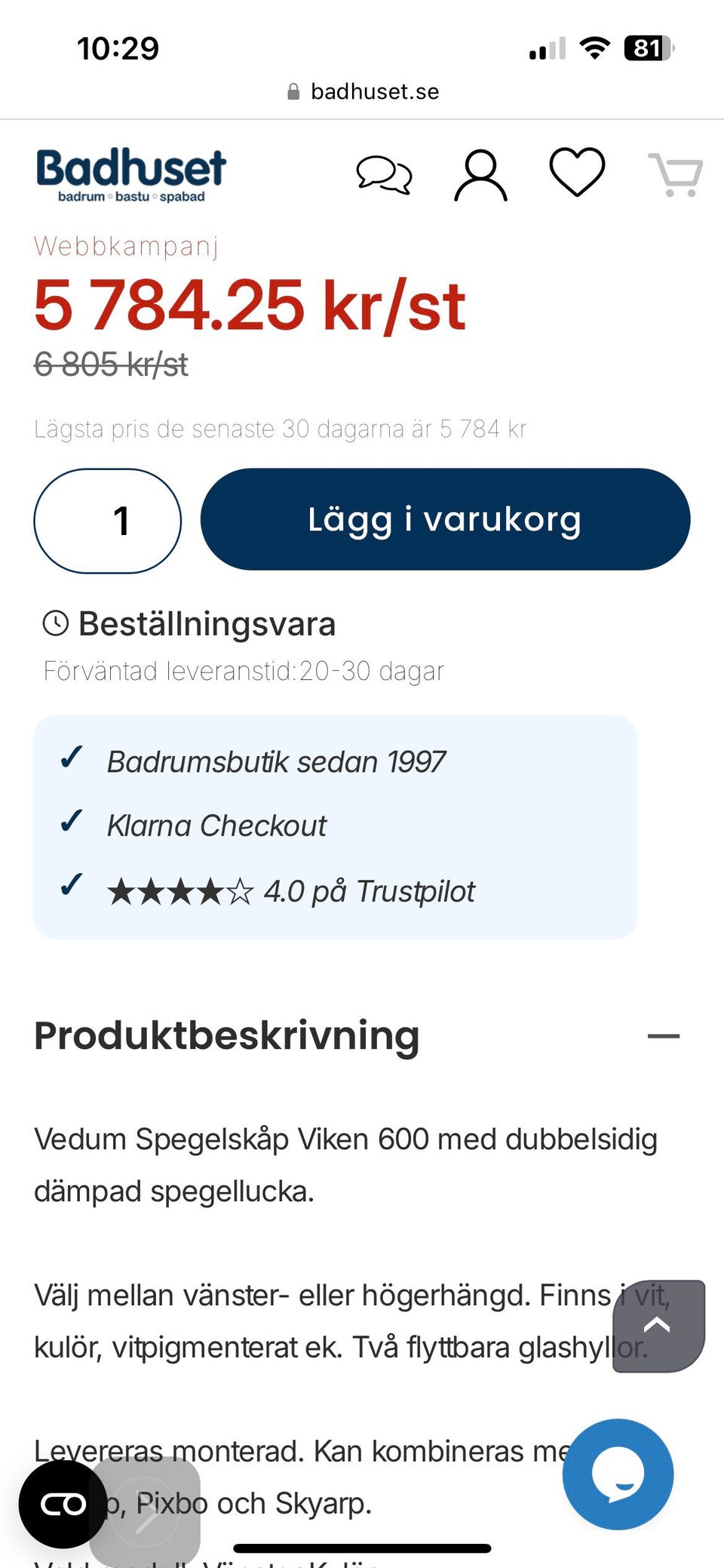Tap the badhuset.se address bar
The height and width of the screenshot is (1568, 724).
coord(362,91)
